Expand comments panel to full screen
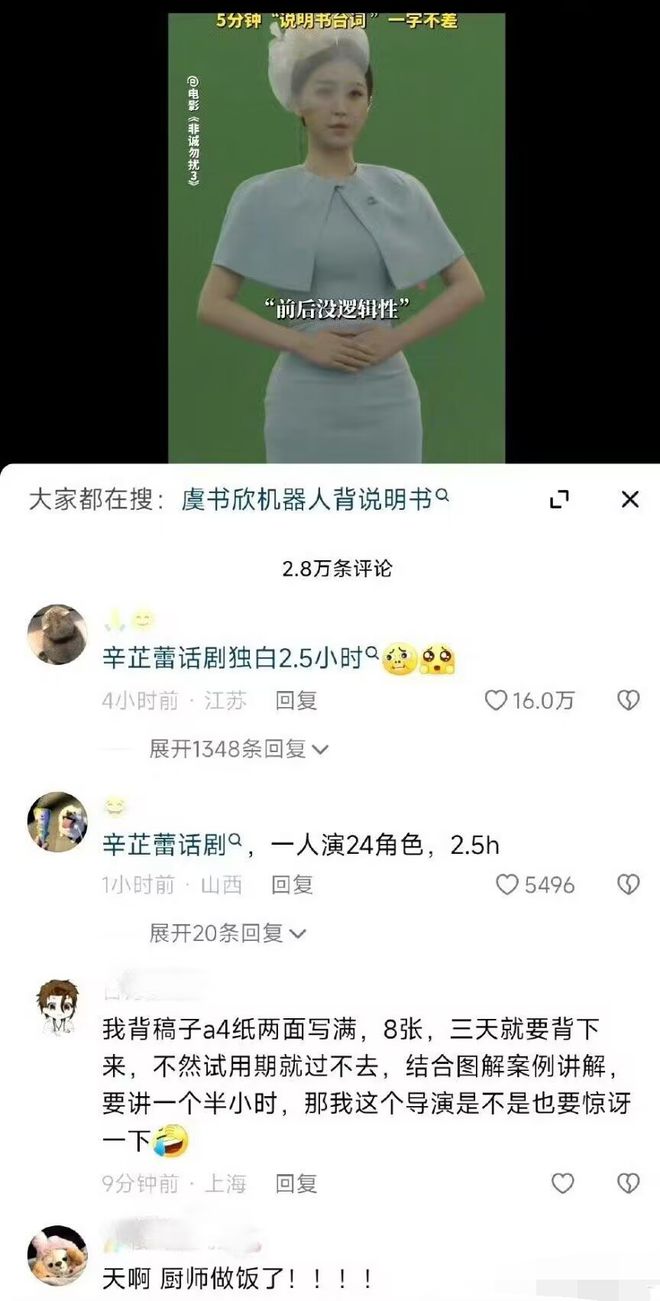660x1301 pixels. coord(560,500)
